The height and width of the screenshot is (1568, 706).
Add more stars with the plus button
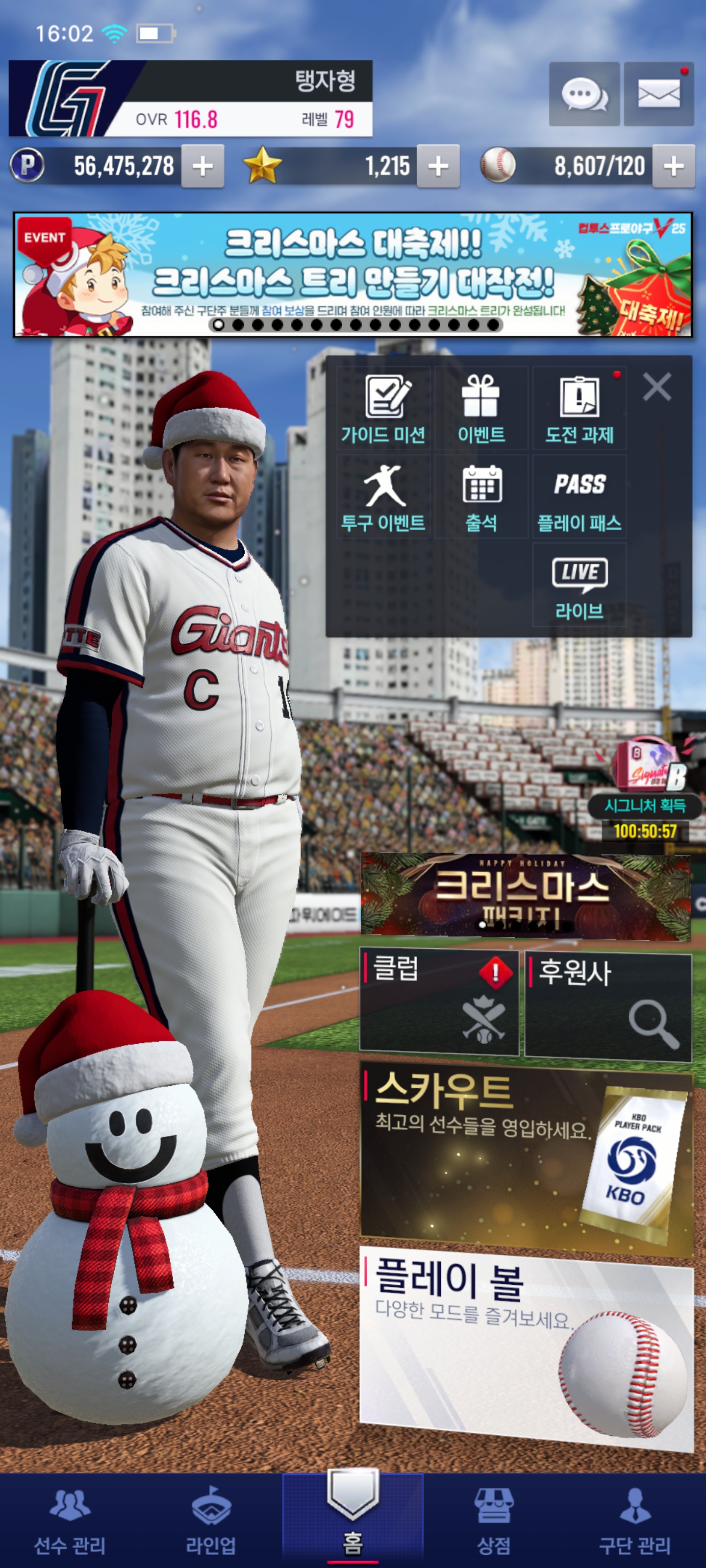tap(438, 166)
